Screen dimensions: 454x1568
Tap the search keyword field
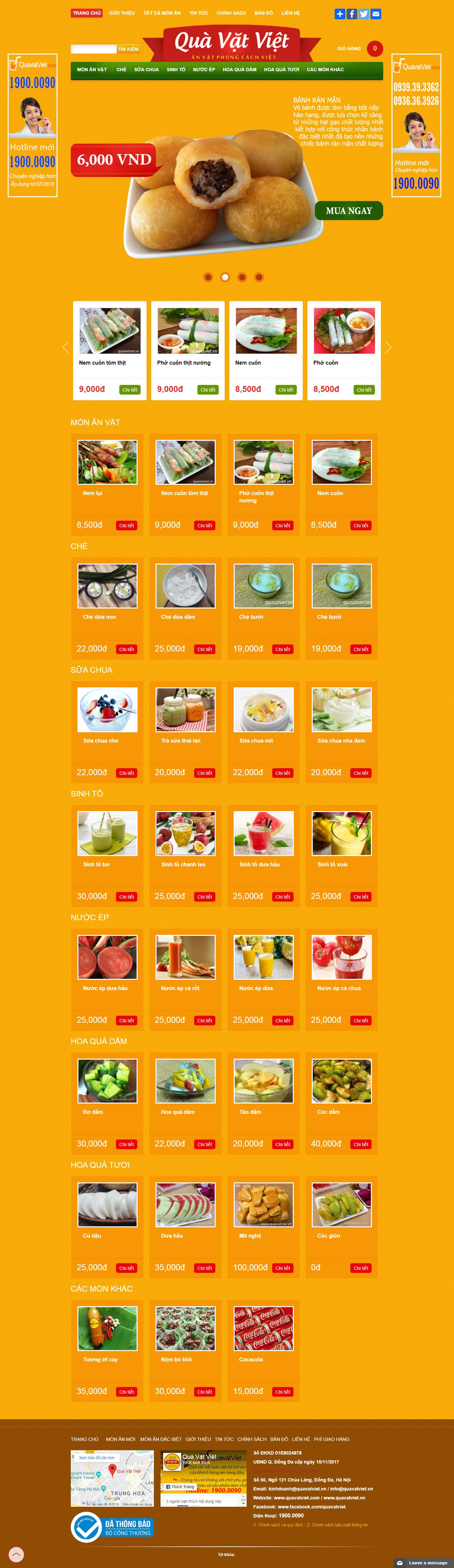click(x=94, y=49)
